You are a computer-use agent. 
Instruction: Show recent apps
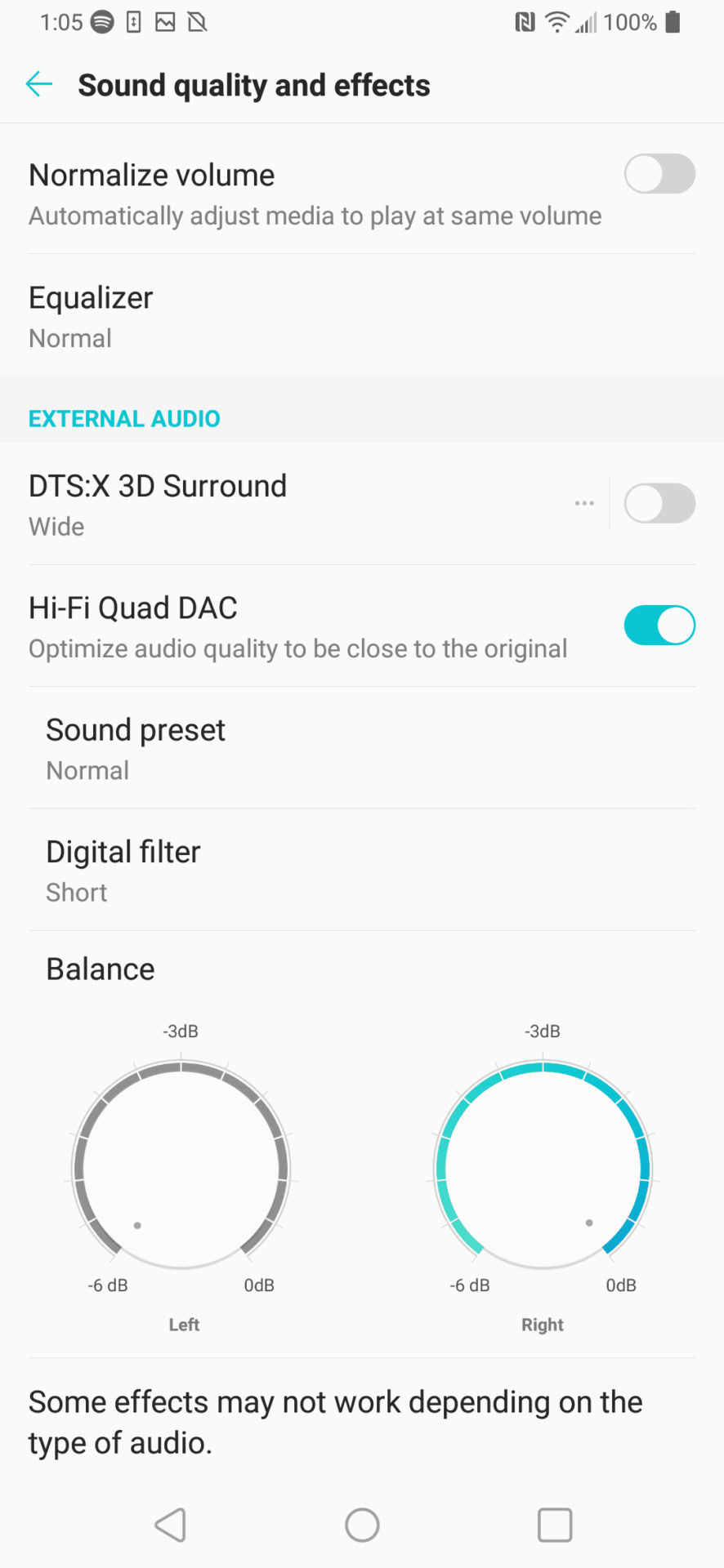pyautogui.click(x=554, y=1525)
